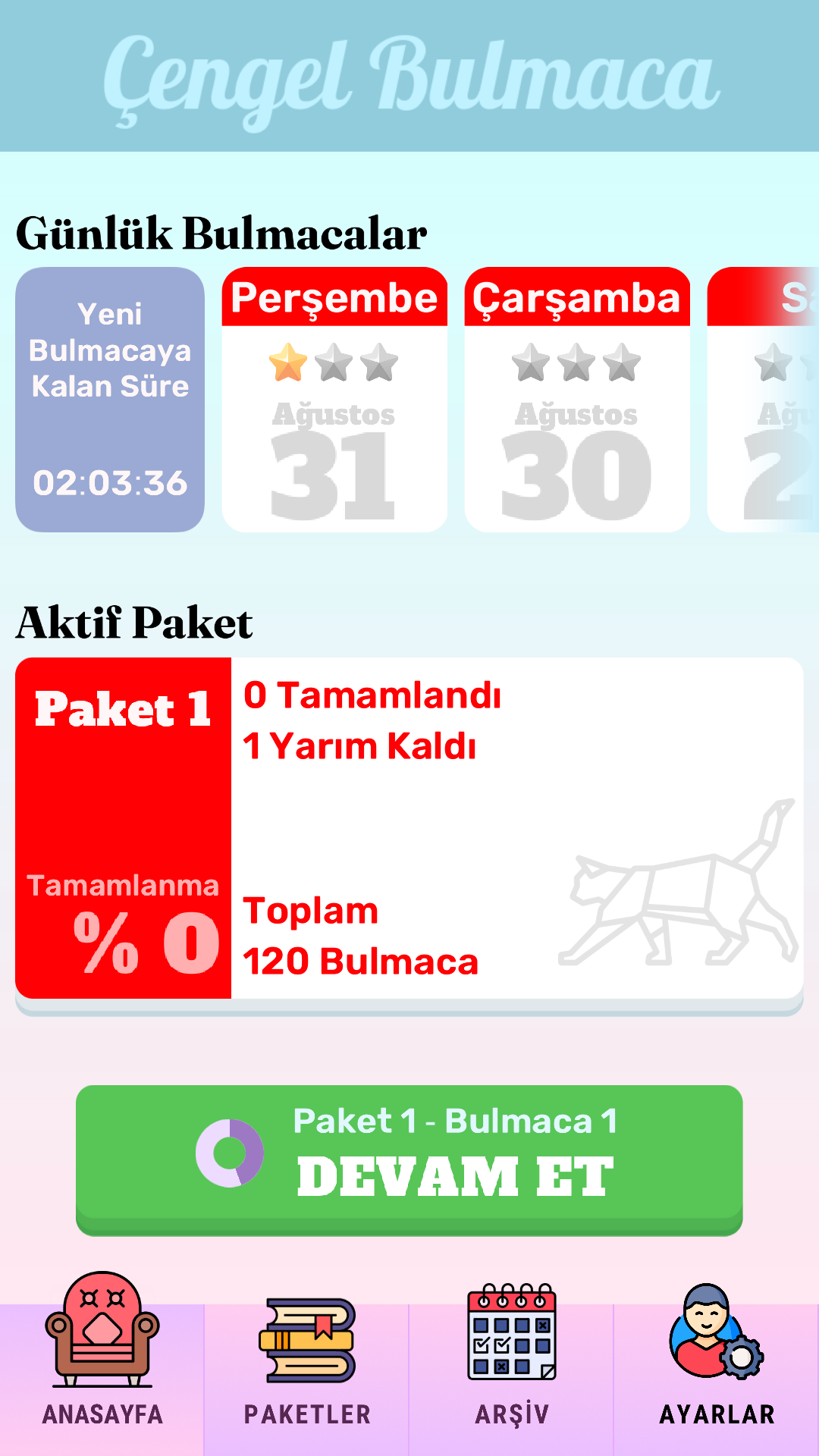
Task: Switch to the Paketler tab
Action: pos(307,1357)
